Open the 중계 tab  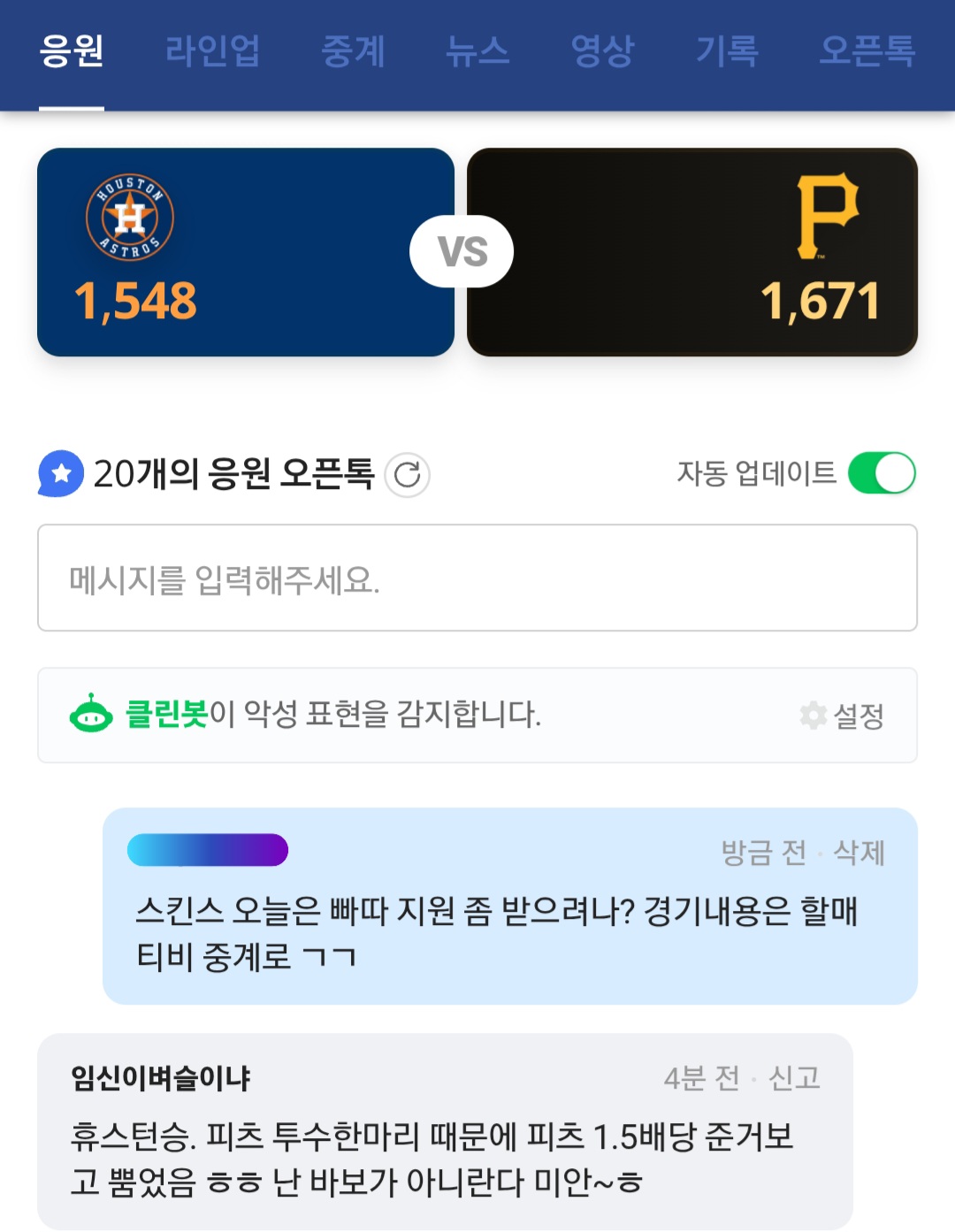pos(353,51)
